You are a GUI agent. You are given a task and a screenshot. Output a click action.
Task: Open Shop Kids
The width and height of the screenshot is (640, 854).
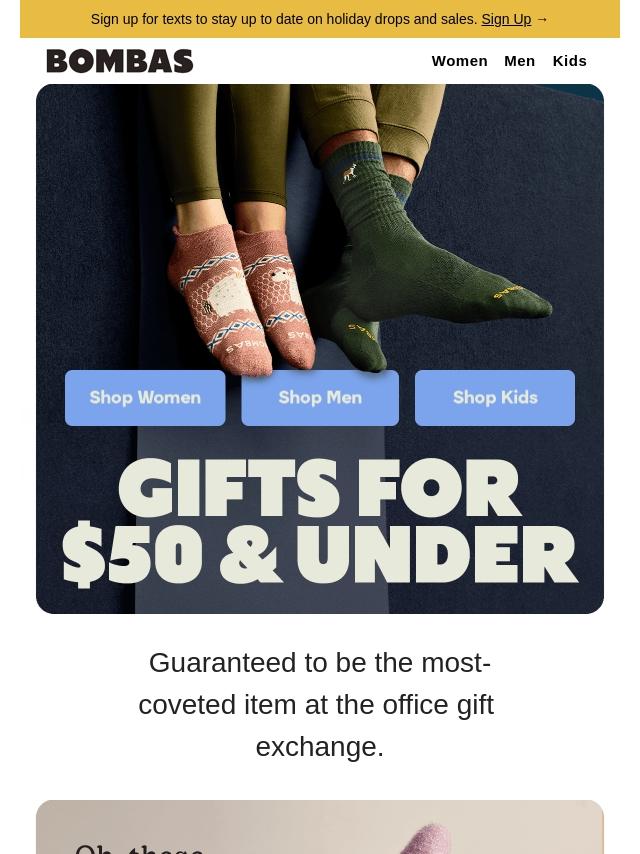495,398
